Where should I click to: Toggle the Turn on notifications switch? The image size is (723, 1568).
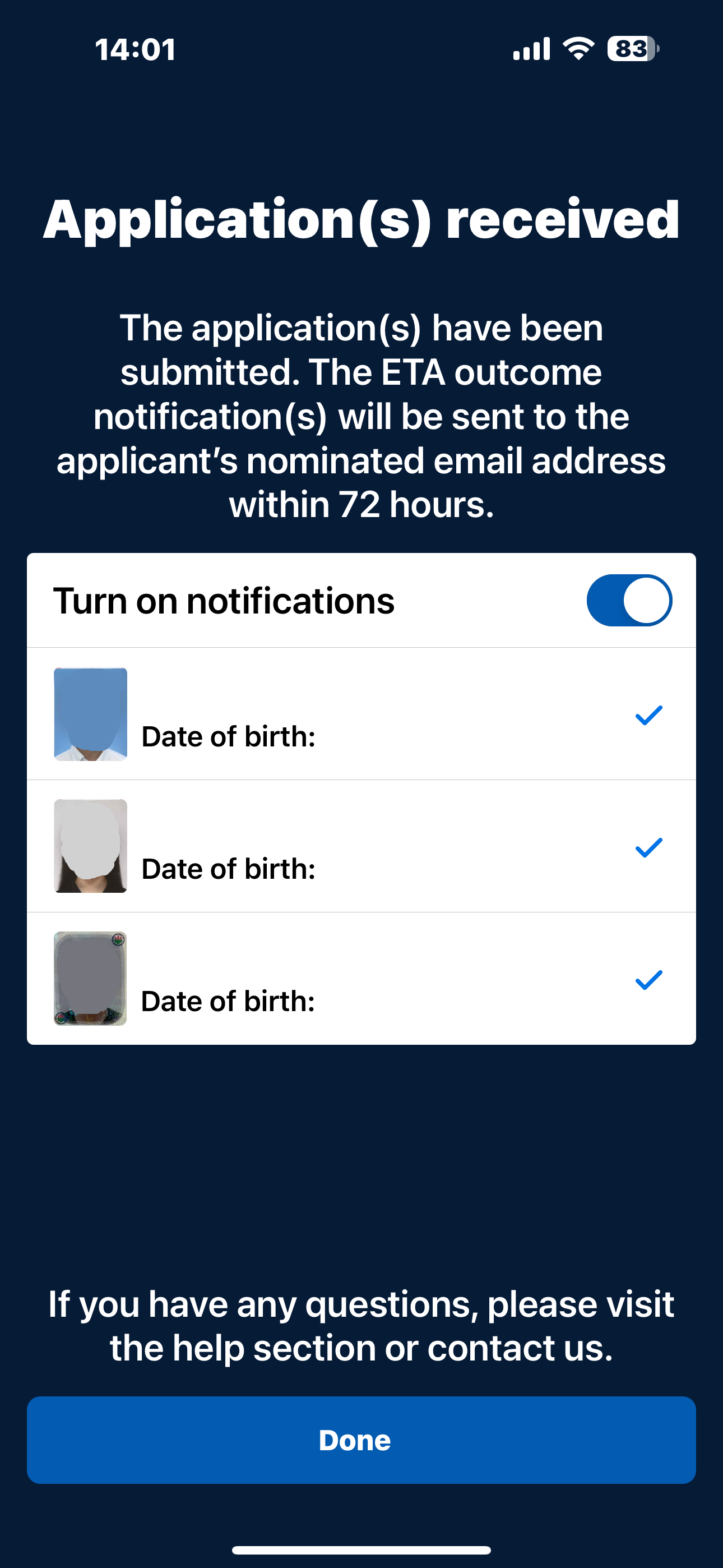click(x=629, y=600)
